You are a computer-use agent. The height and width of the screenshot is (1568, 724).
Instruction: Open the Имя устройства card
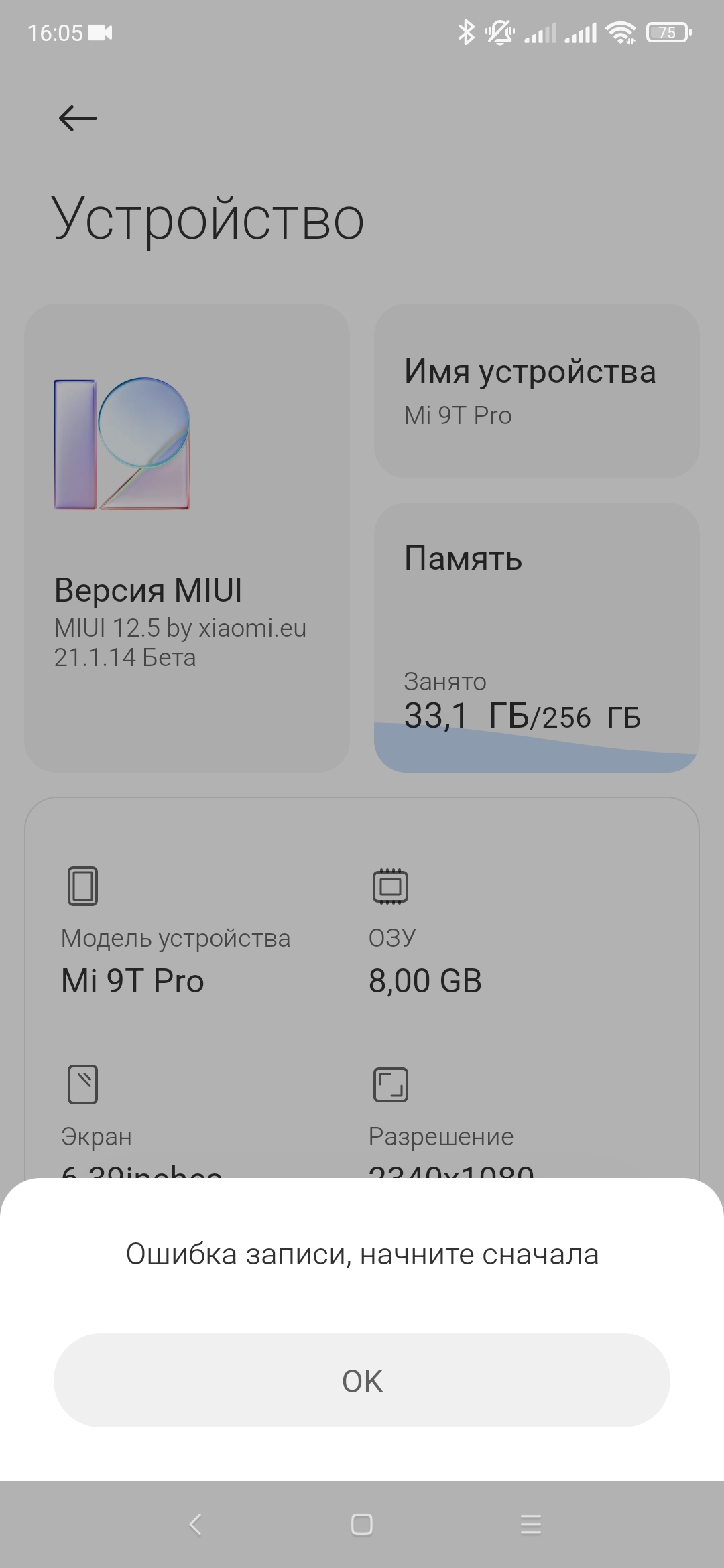(x=537, y=391)
